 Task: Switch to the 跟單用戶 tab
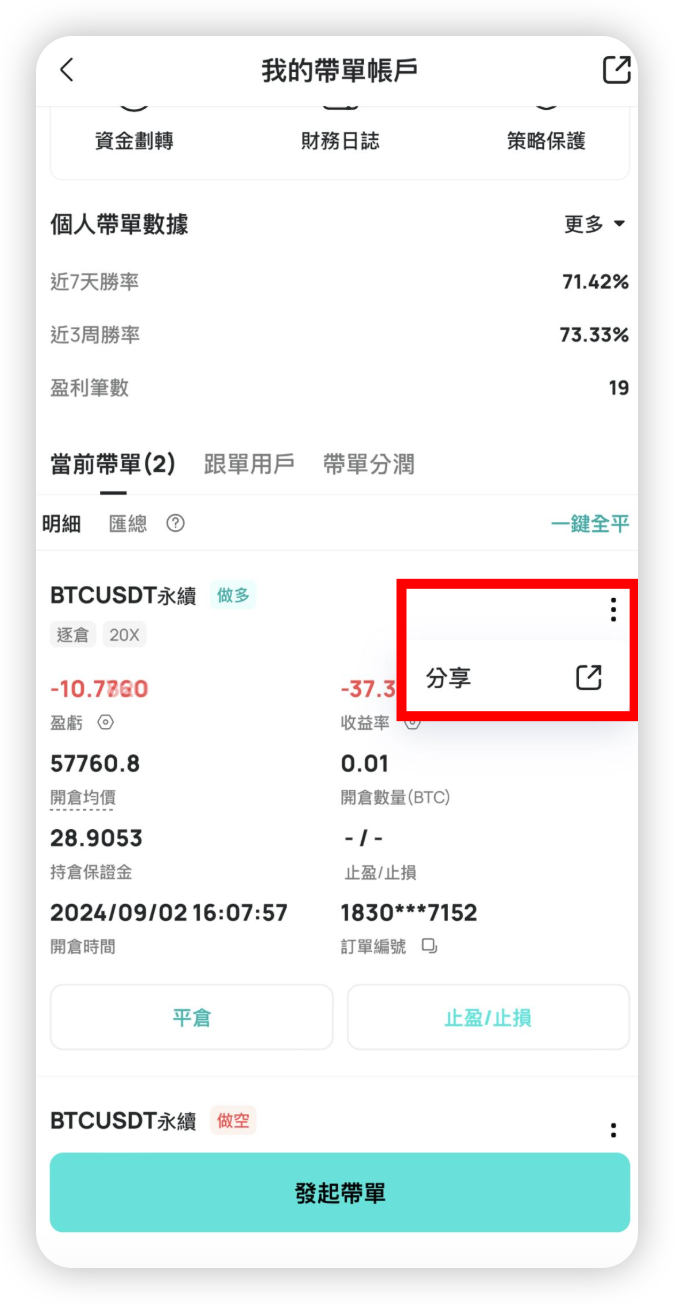pyautogui.click(x=249, y=464)
